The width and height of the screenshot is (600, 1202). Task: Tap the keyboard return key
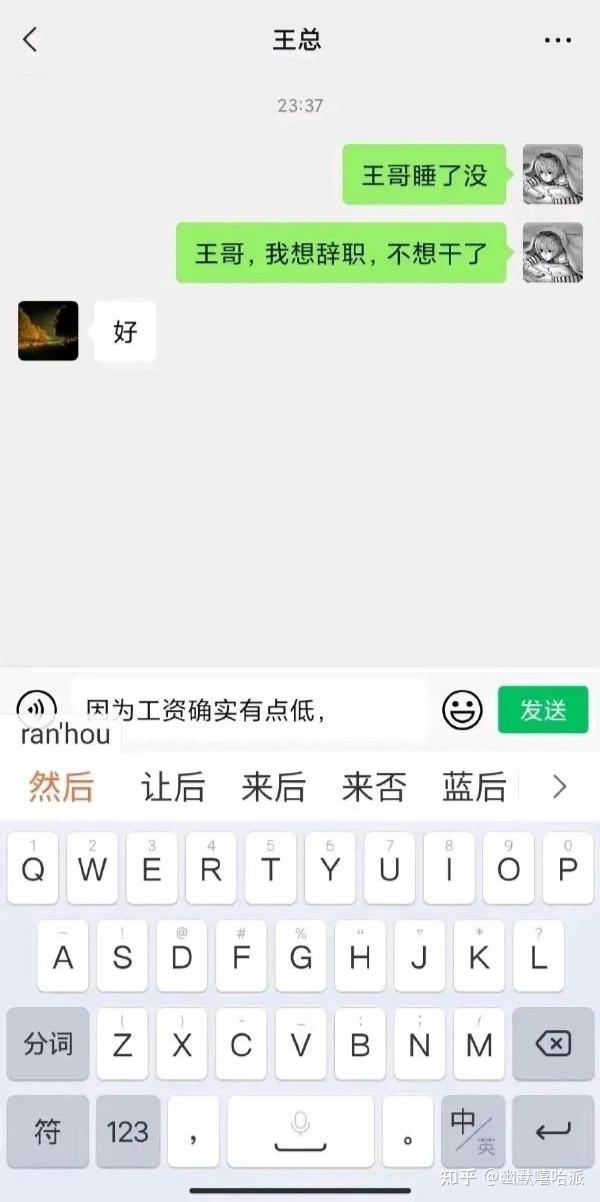point(553,1132)
